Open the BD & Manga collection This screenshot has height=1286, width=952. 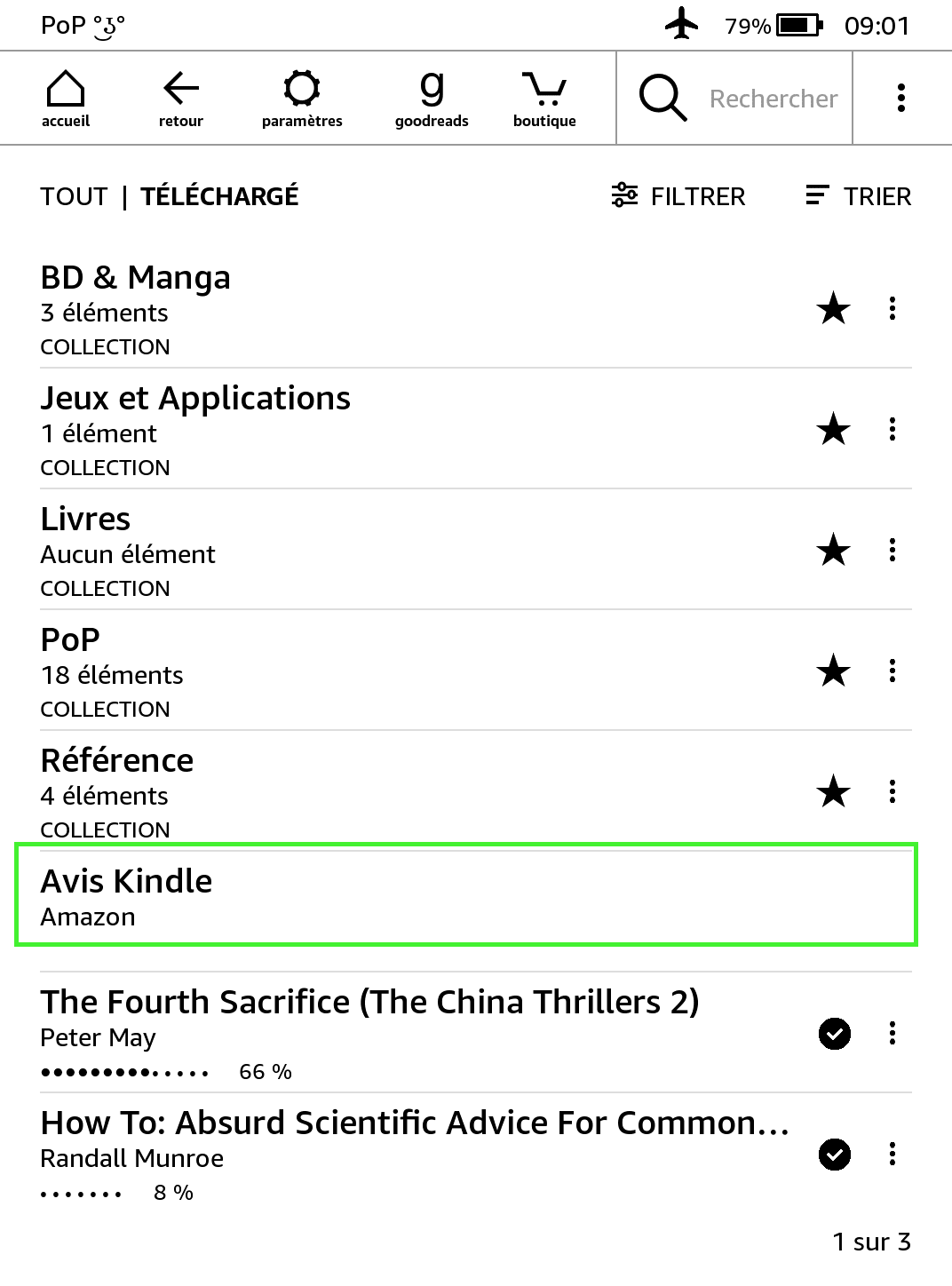click(355, 308)
